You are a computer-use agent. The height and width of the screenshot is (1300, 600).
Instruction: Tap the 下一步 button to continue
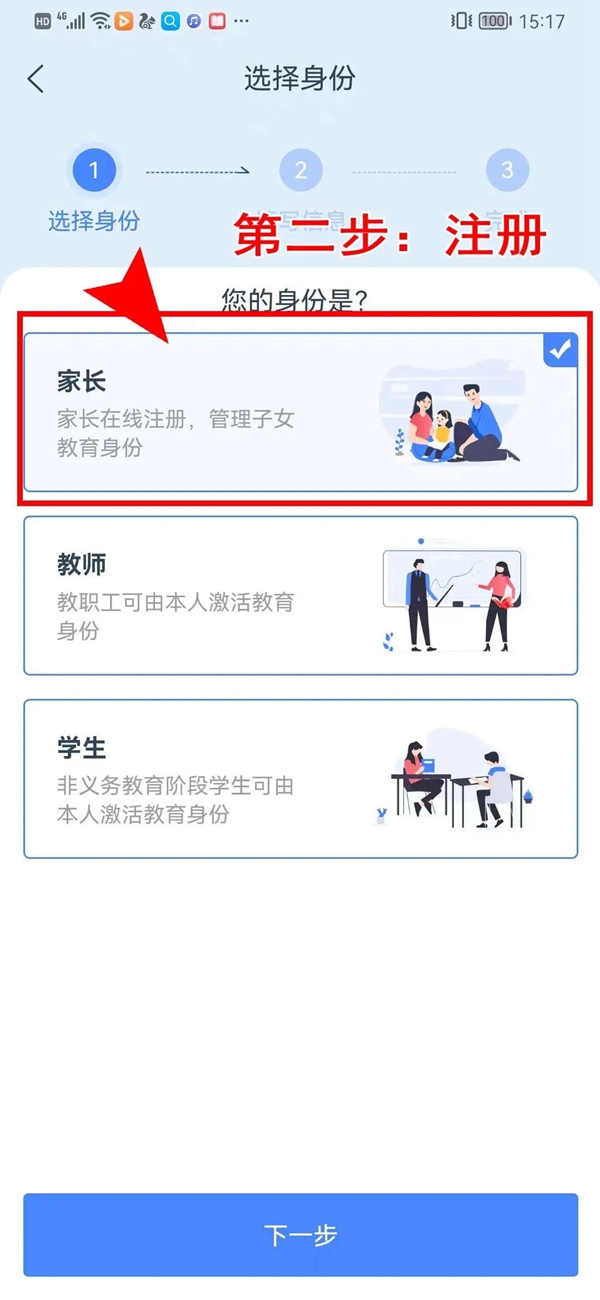pyautogui.click(x=300, y=1235)
